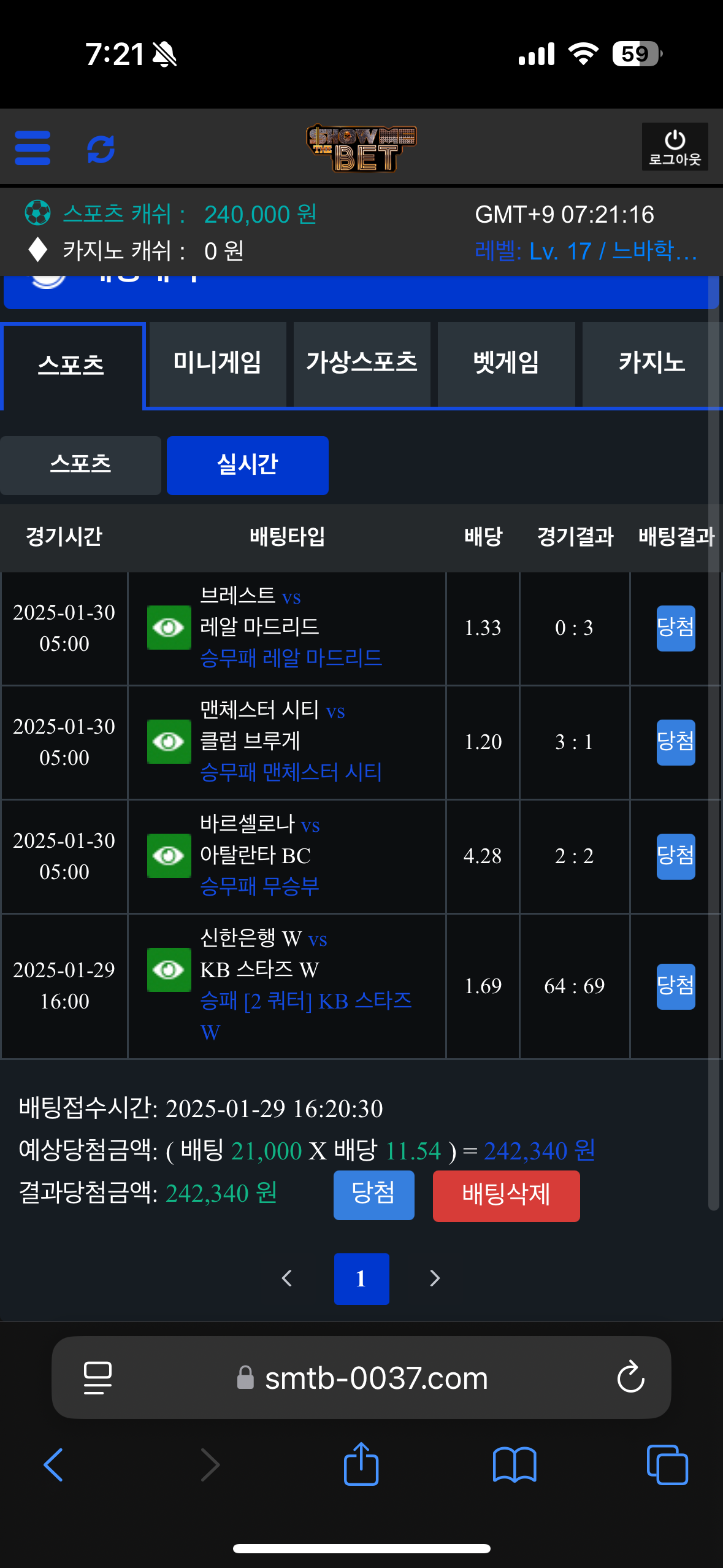
Task: Tap the eye icon for 바르셀로나 match
Action: (x=169, y=856)
